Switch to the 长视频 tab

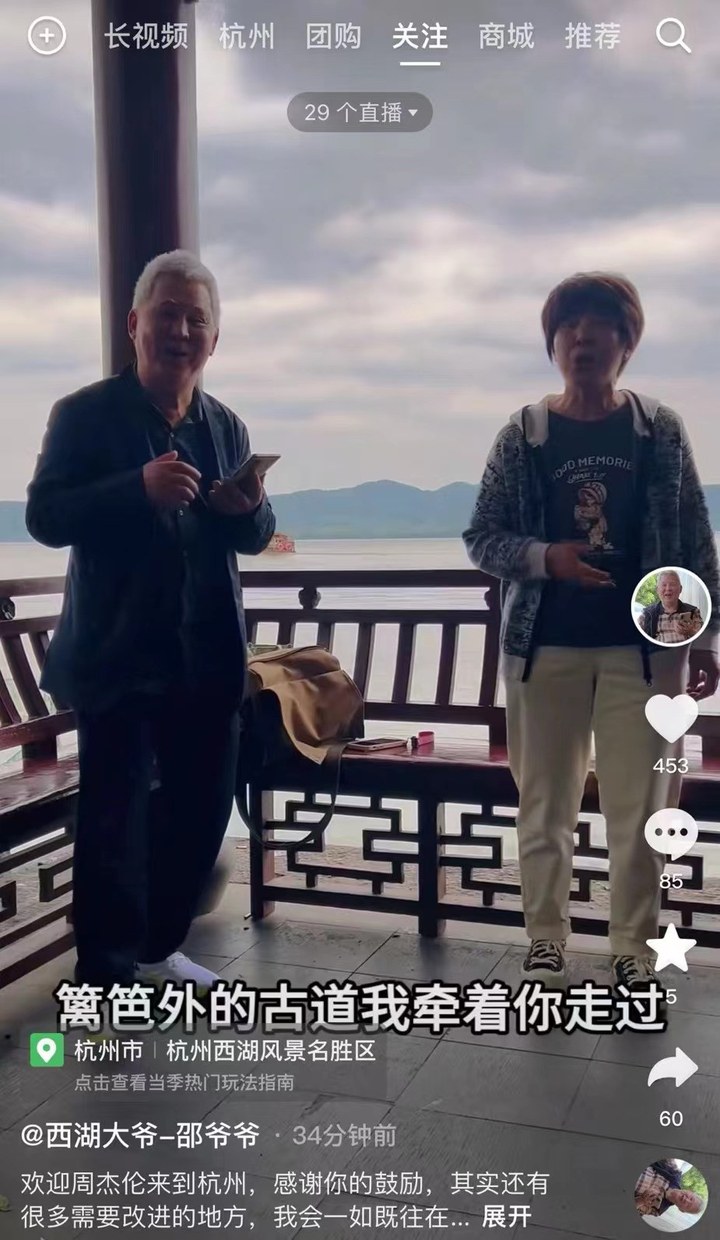pos(146,37)
